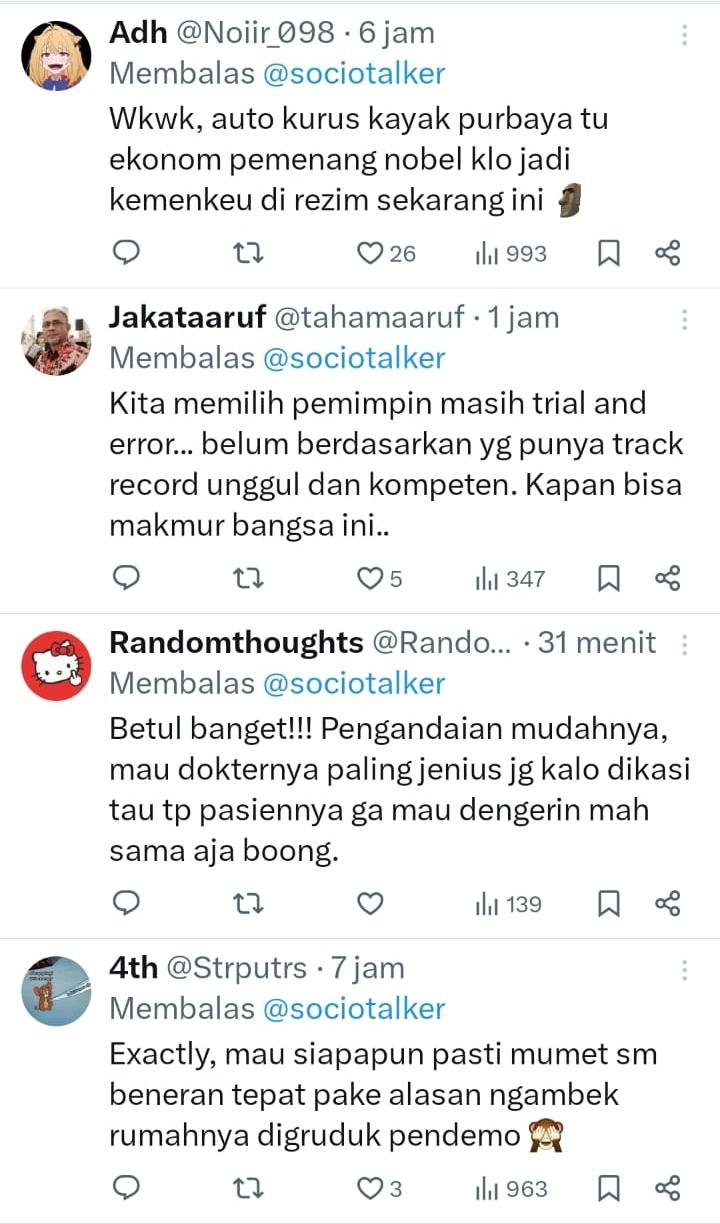Share Jakataaruf's tweet

pyautogui.click(x=667, y=578)
